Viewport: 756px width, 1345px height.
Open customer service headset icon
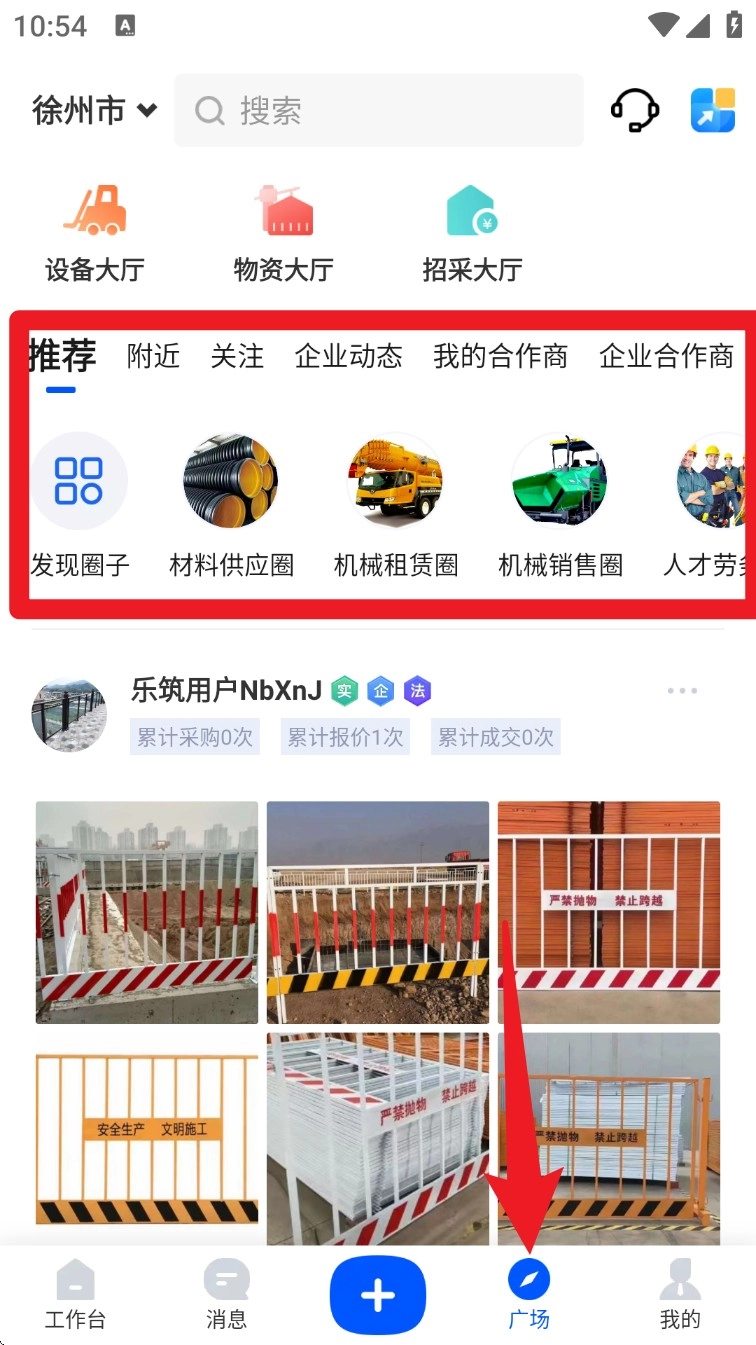[635, 110]
